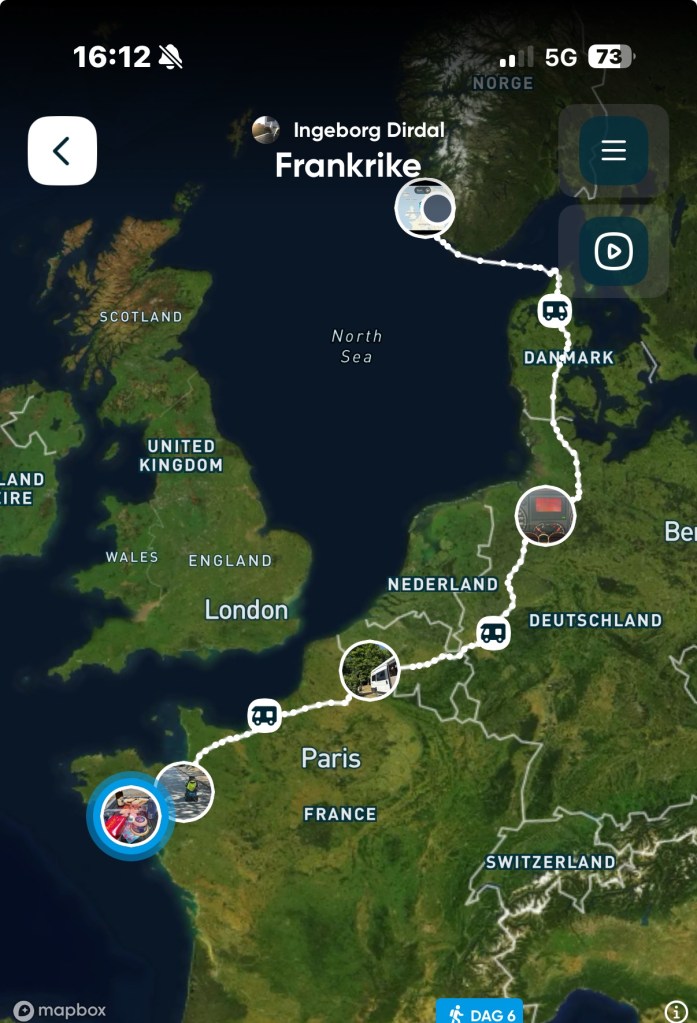The height and width of the screenshot is (1023, 697).
Task: Open the hamburger menu button
Action: click(x=613, y=151)
